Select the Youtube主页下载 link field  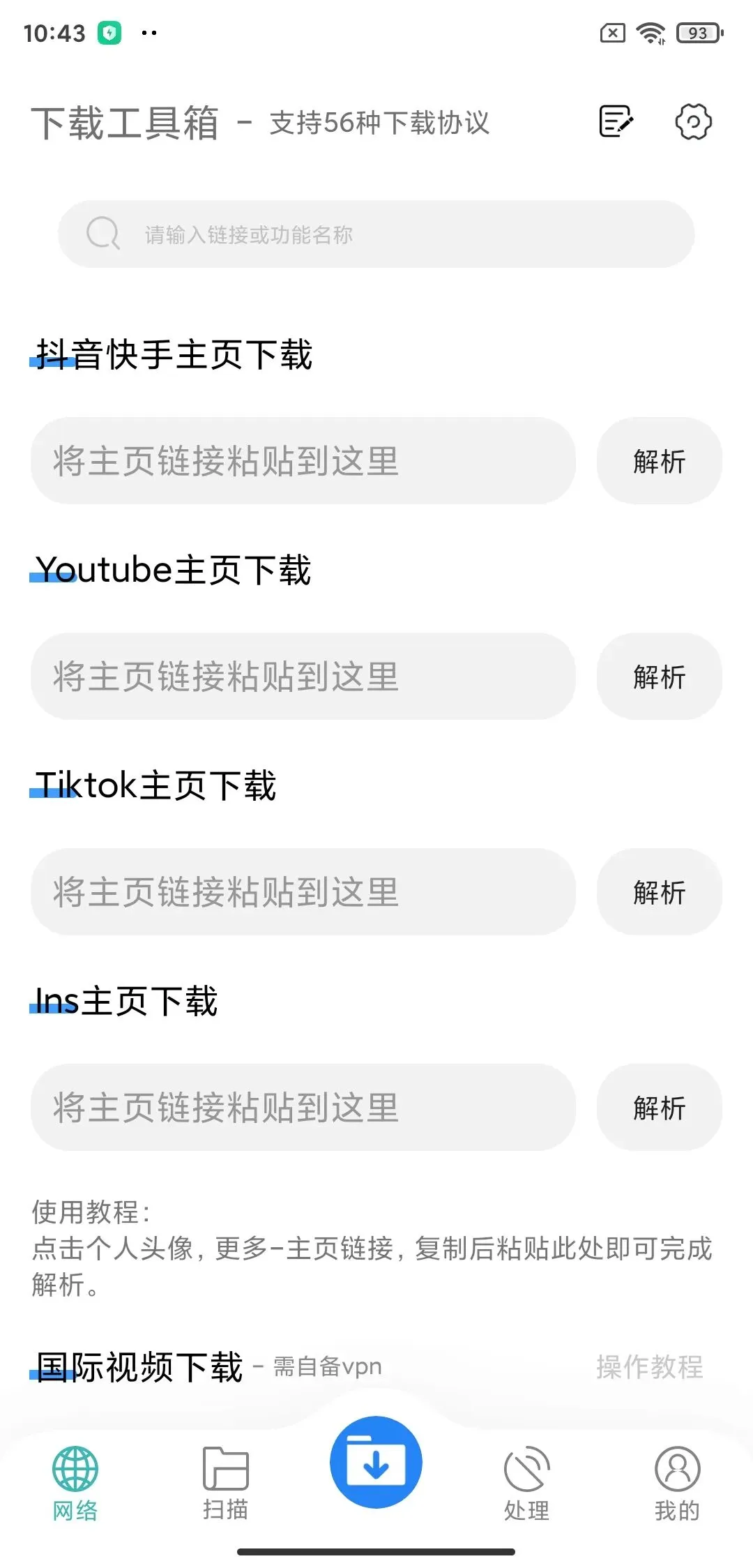pyautogui.click(x=303, y=677)
